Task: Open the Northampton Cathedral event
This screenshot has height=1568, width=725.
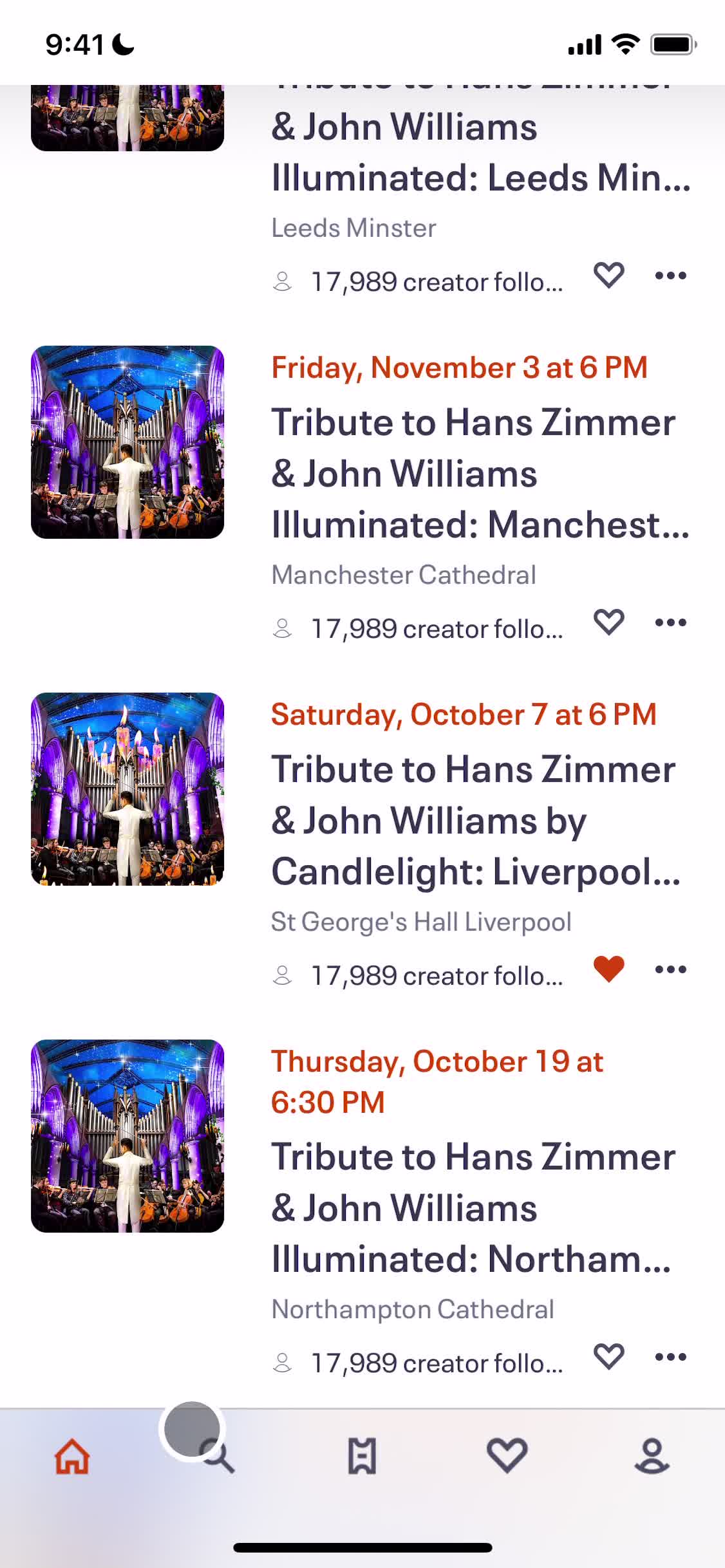Action: (473, 1208)
